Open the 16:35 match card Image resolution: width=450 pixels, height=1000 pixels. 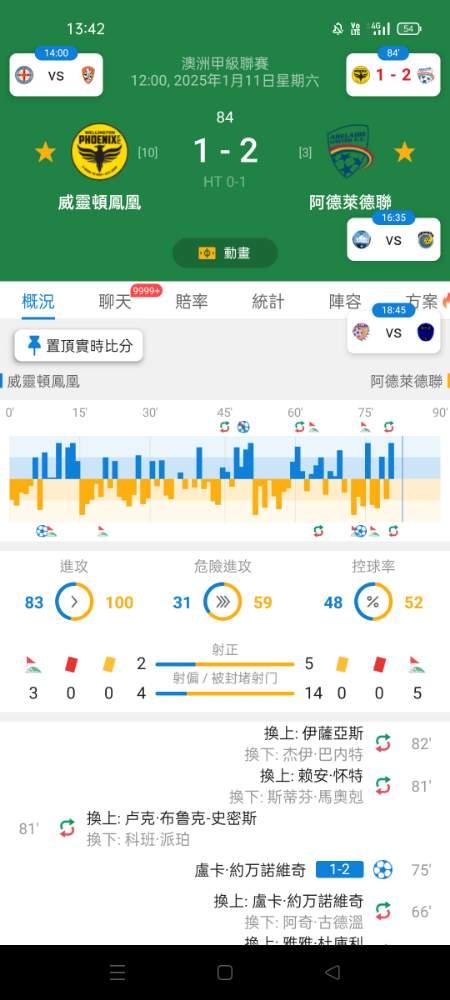393,237
